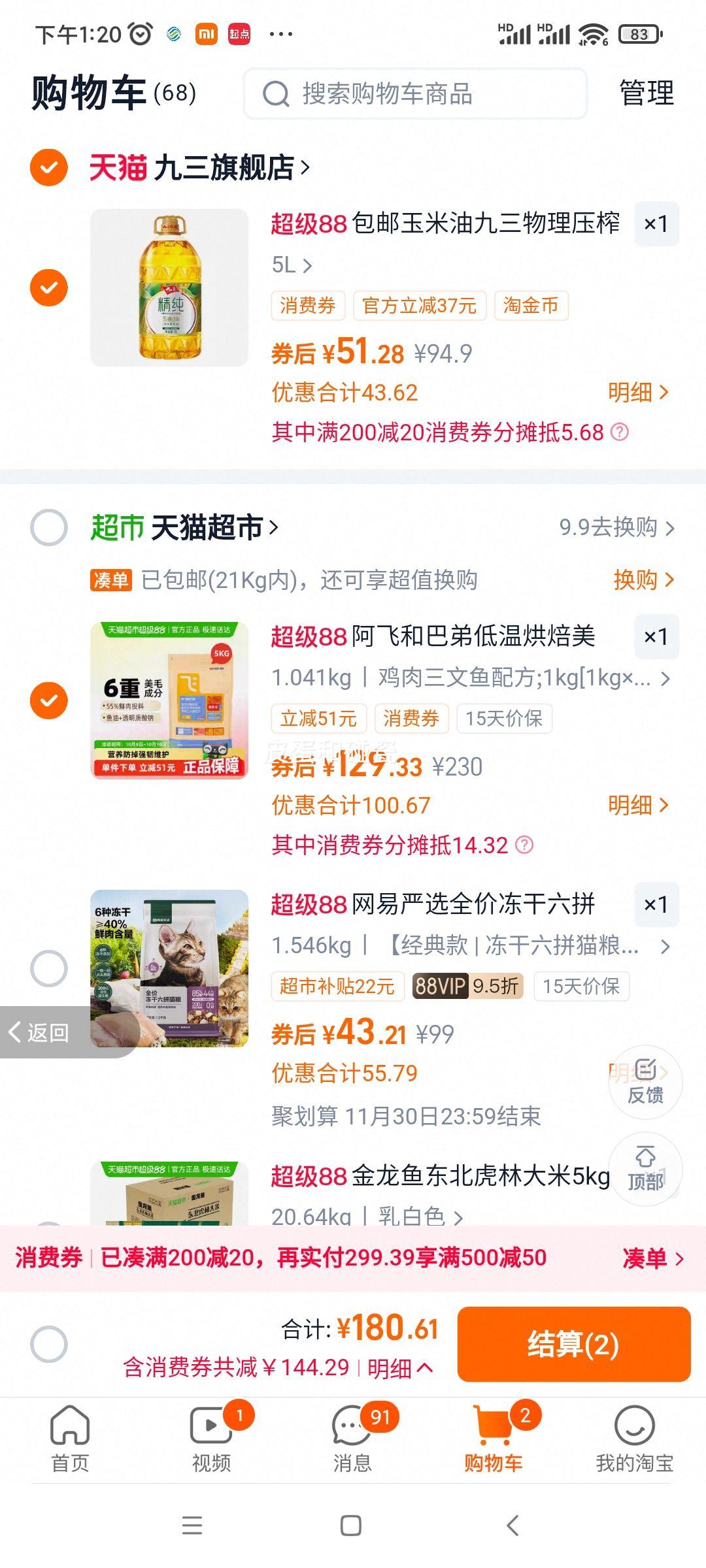Open 管理 to manage cart items
Image resolution: width=706 pixels, height=1568 pixels.
point(646,93)
